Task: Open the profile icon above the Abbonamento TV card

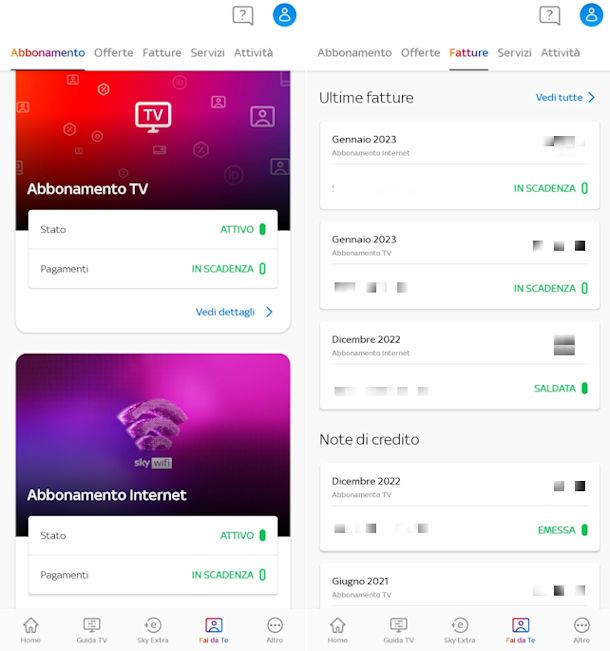Action: (x=284, y=15)
